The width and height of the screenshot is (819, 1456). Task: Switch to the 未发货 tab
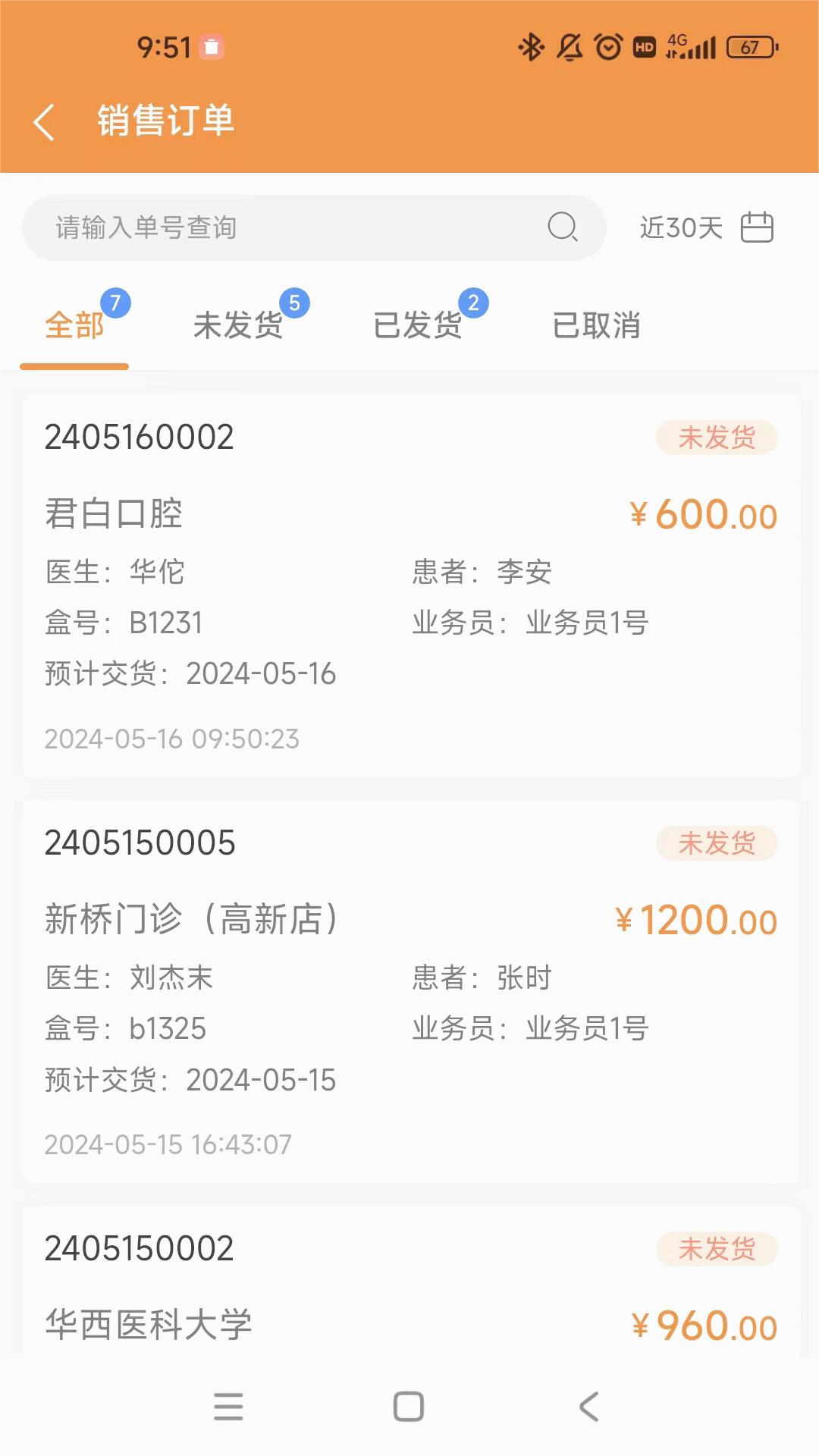tap(238, 326)
